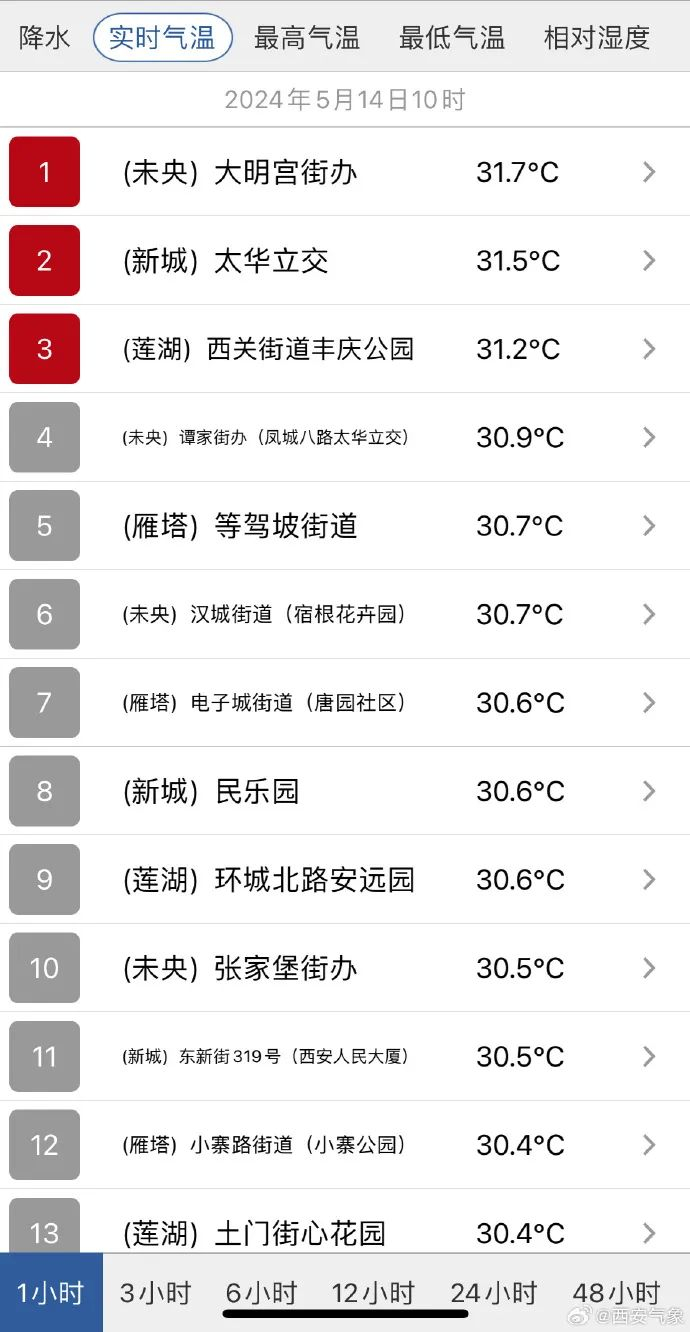View 西关街道丰庆公园 temperature details
Viewport: 690px width, 1332px height.
tap(345, 349)
